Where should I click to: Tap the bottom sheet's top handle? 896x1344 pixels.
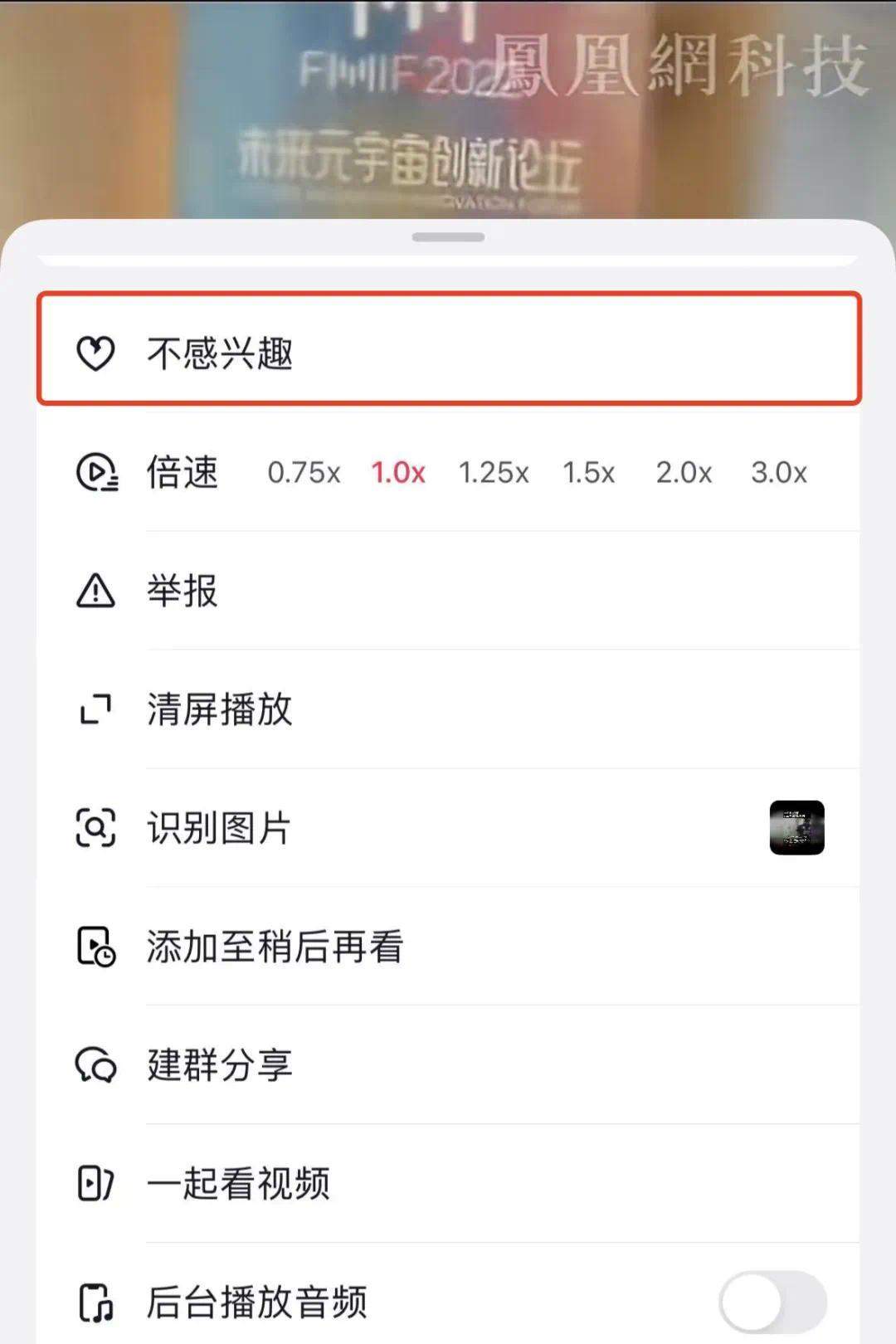pos(448,237)
